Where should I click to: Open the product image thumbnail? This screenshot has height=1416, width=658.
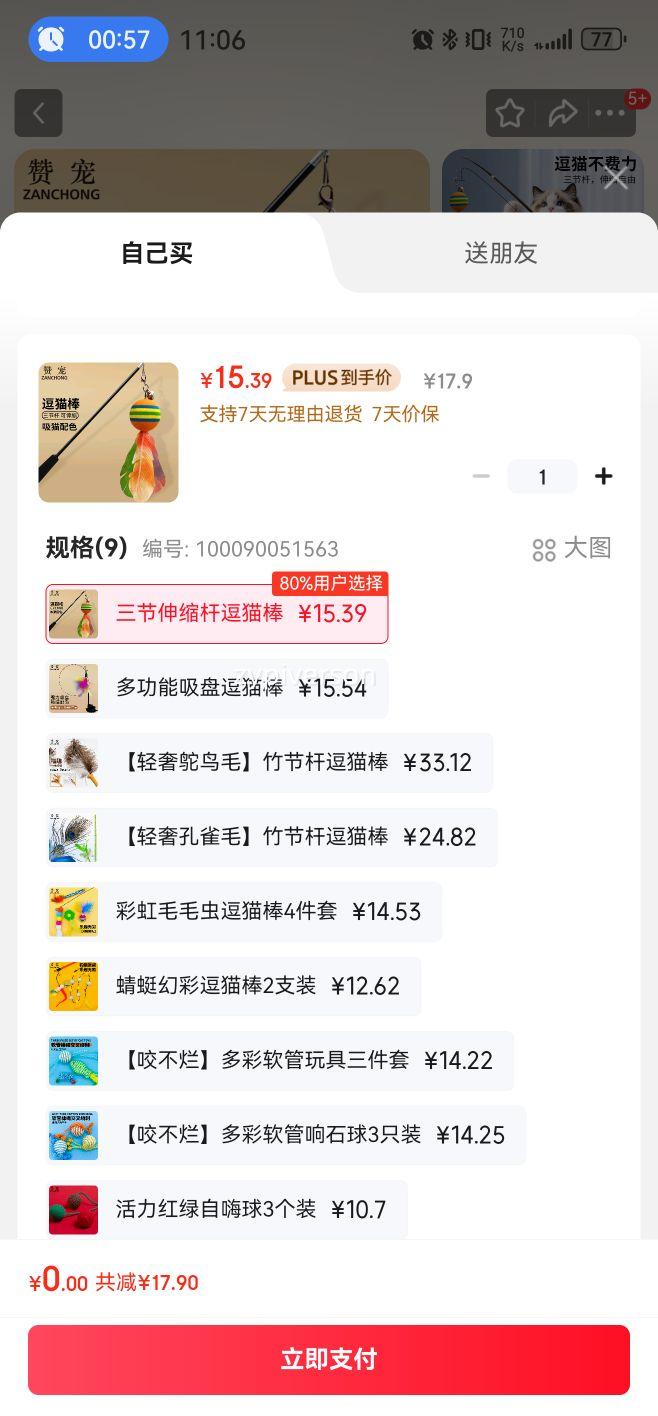[108, 432]
